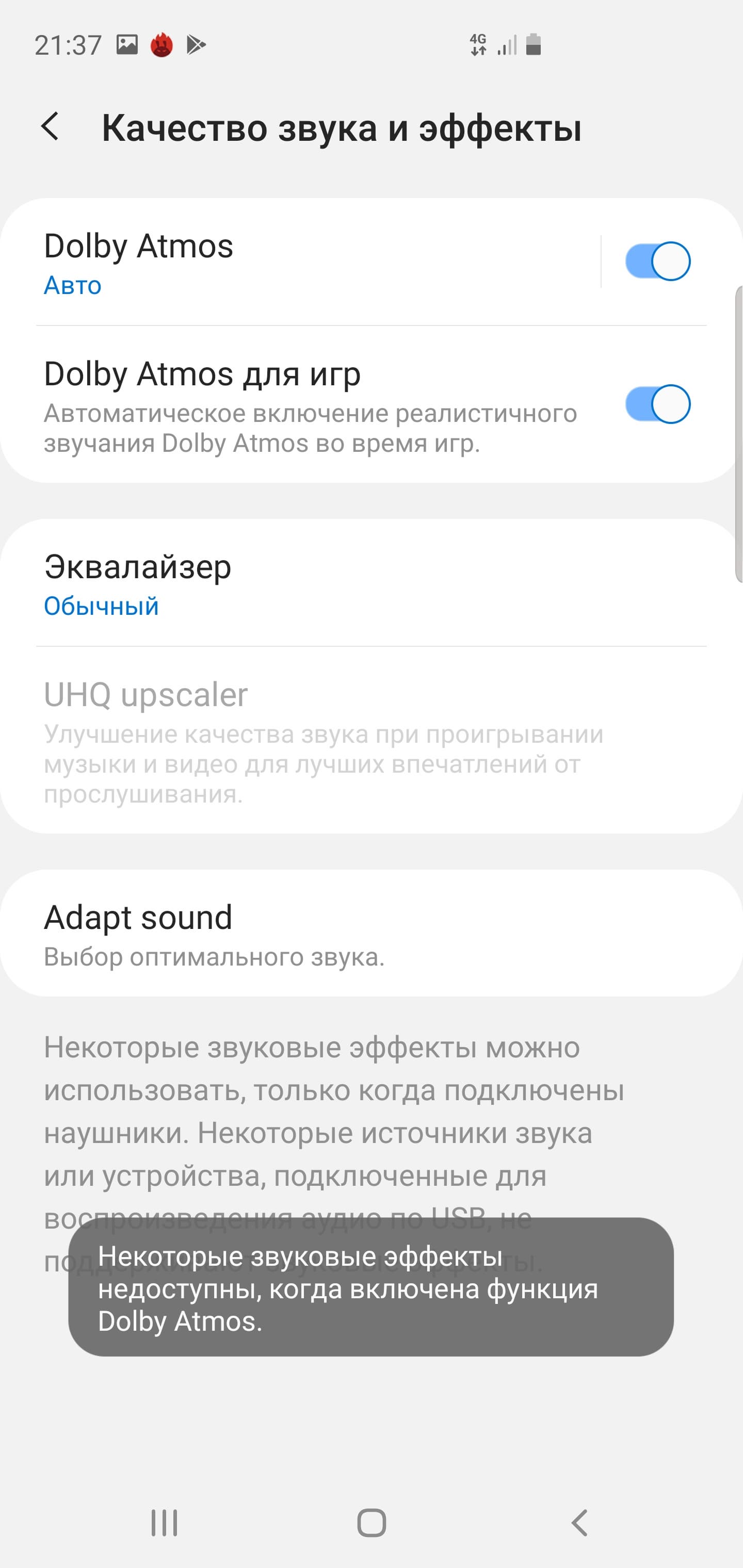
Task: Turn off the Dolby Atmos switch
Action: [657, 262]
